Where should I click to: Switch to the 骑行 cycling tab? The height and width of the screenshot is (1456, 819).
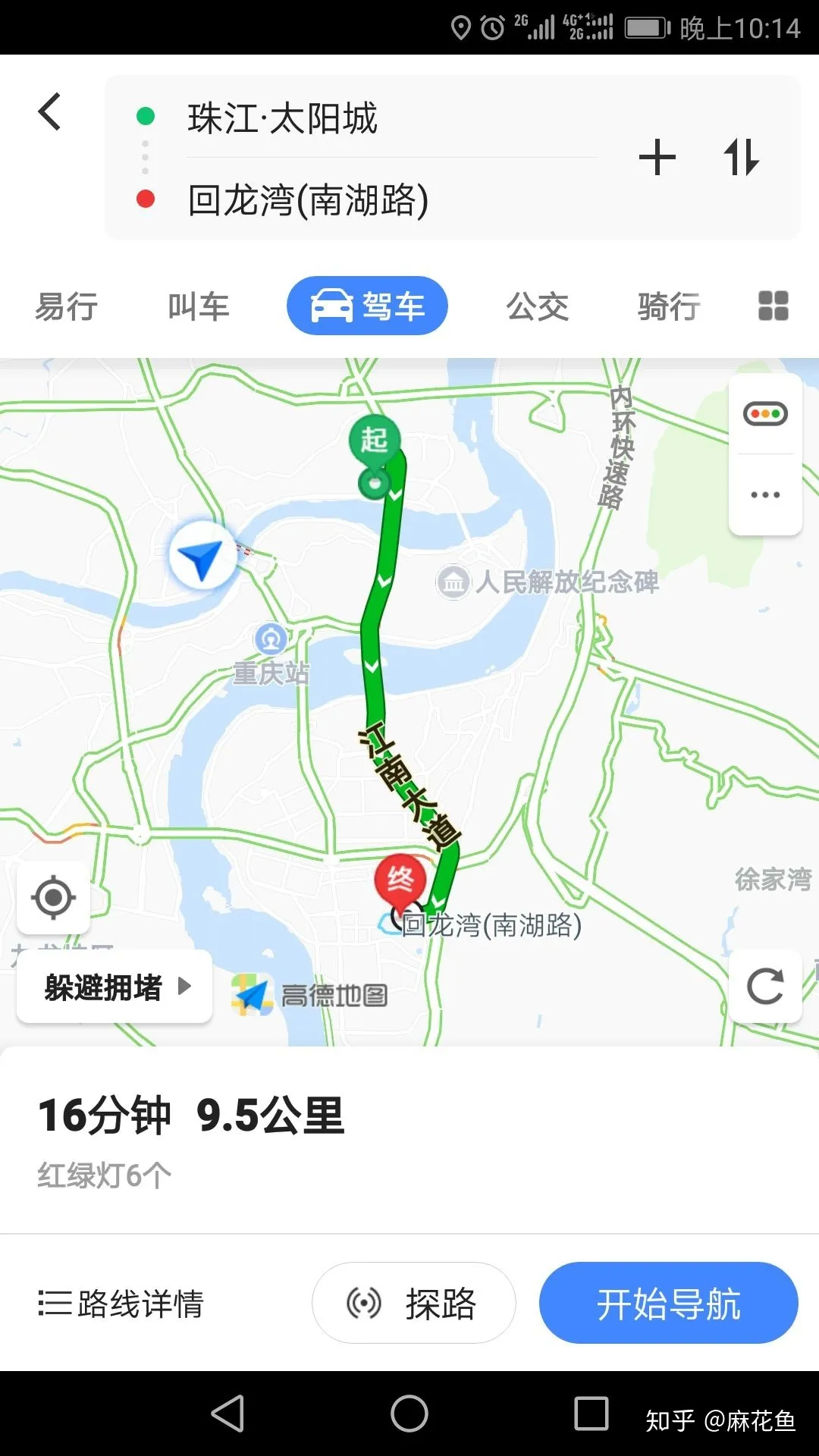(669, 307)
